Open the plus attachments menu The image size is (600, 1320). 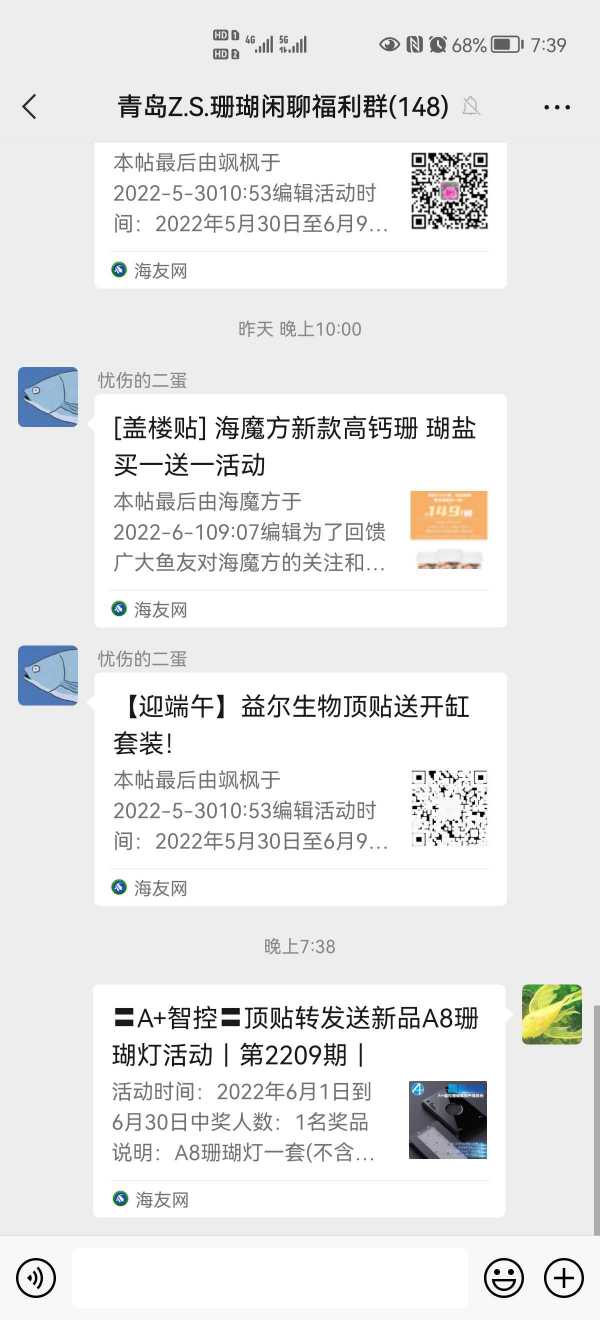[563, 1277]
